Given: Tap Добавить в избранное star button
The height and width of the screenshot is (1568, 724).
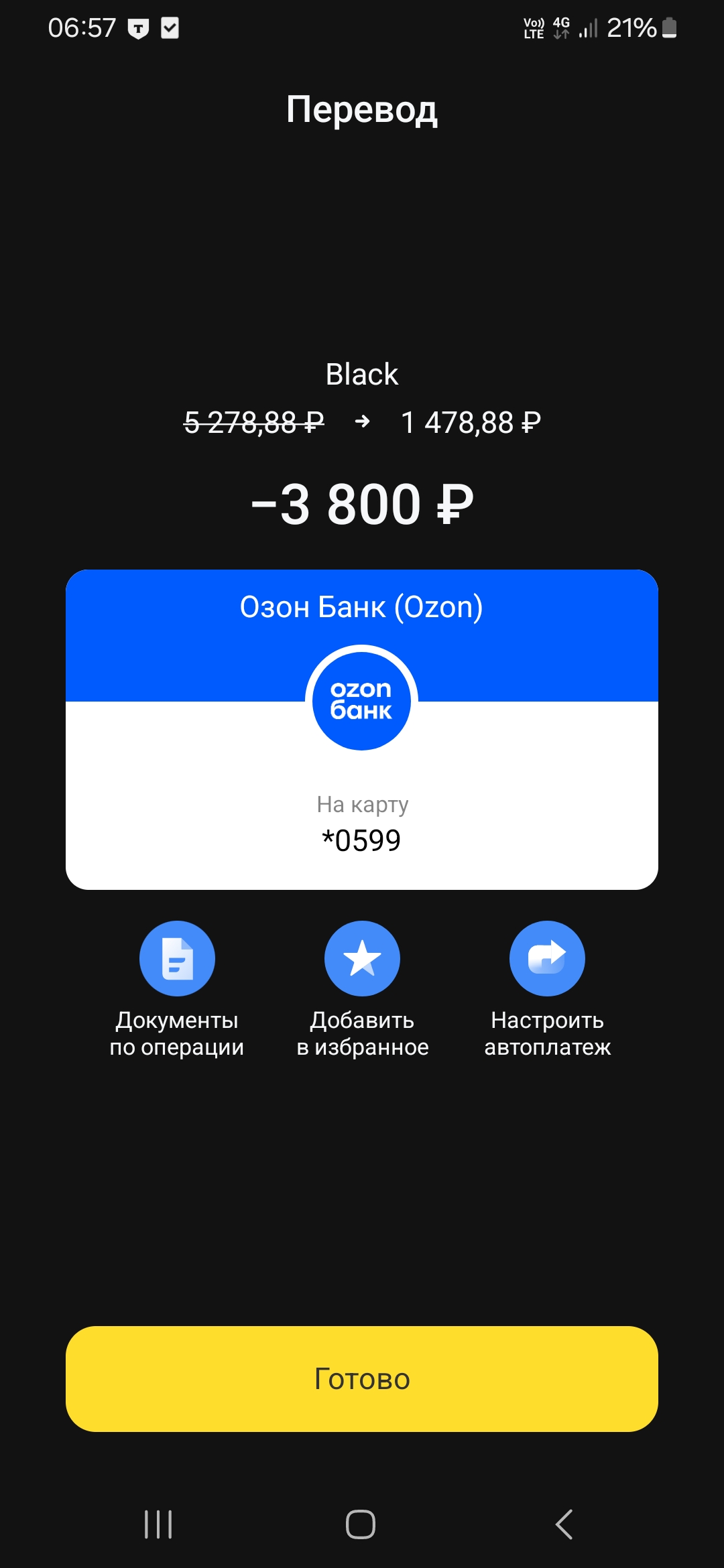Looking at the screenshot, I should click(362, 958).
